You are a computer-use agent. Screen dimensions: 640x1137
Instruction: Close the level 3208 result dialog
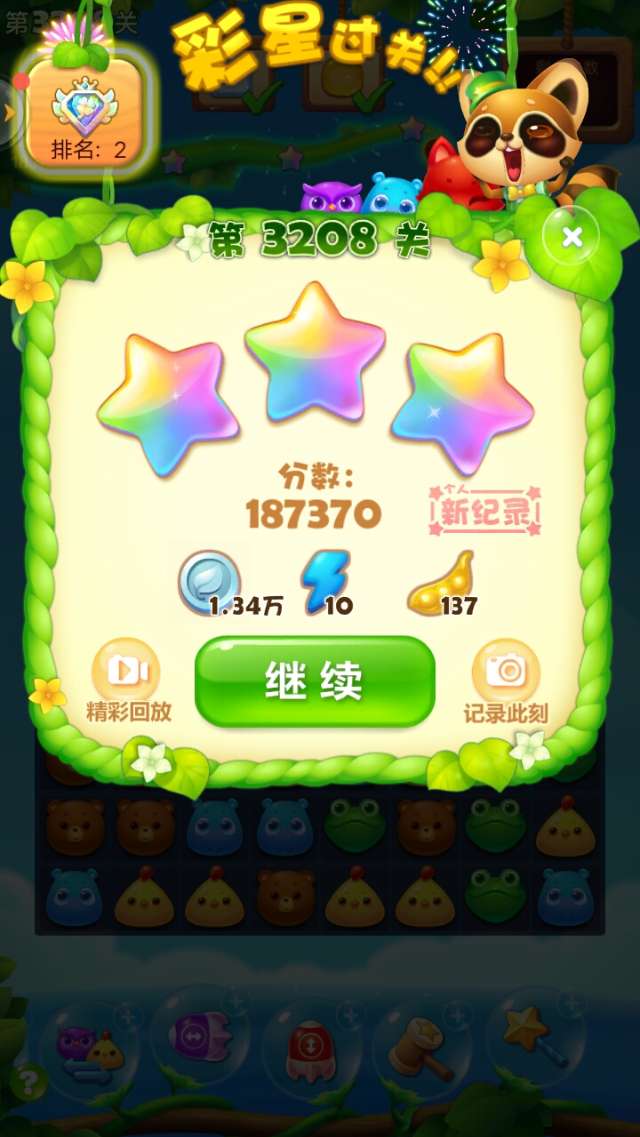(572, 237)
